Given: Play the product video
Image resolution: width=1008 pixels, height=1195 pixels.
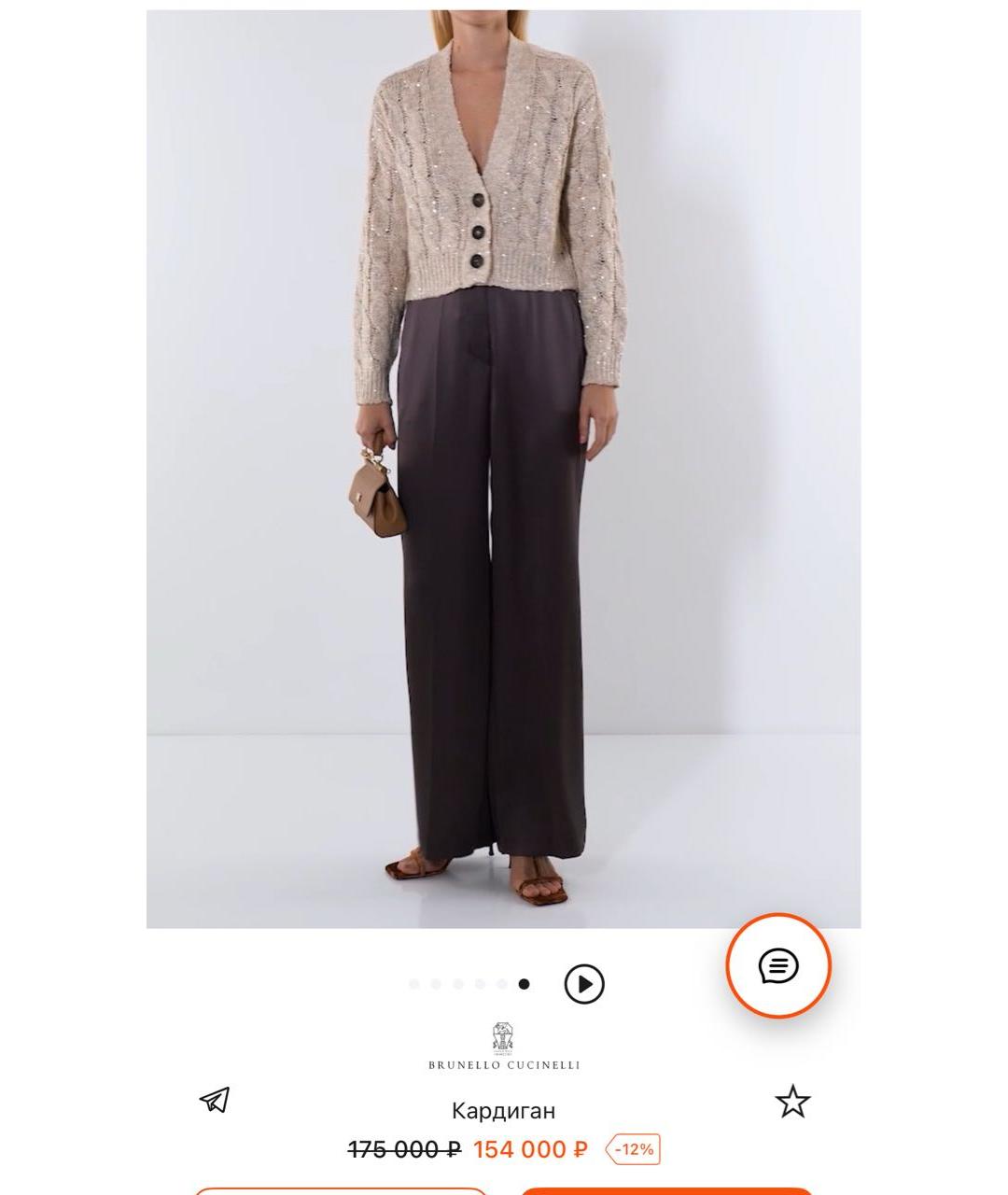Looking at the screenshot, I should [x=584, y=984].
